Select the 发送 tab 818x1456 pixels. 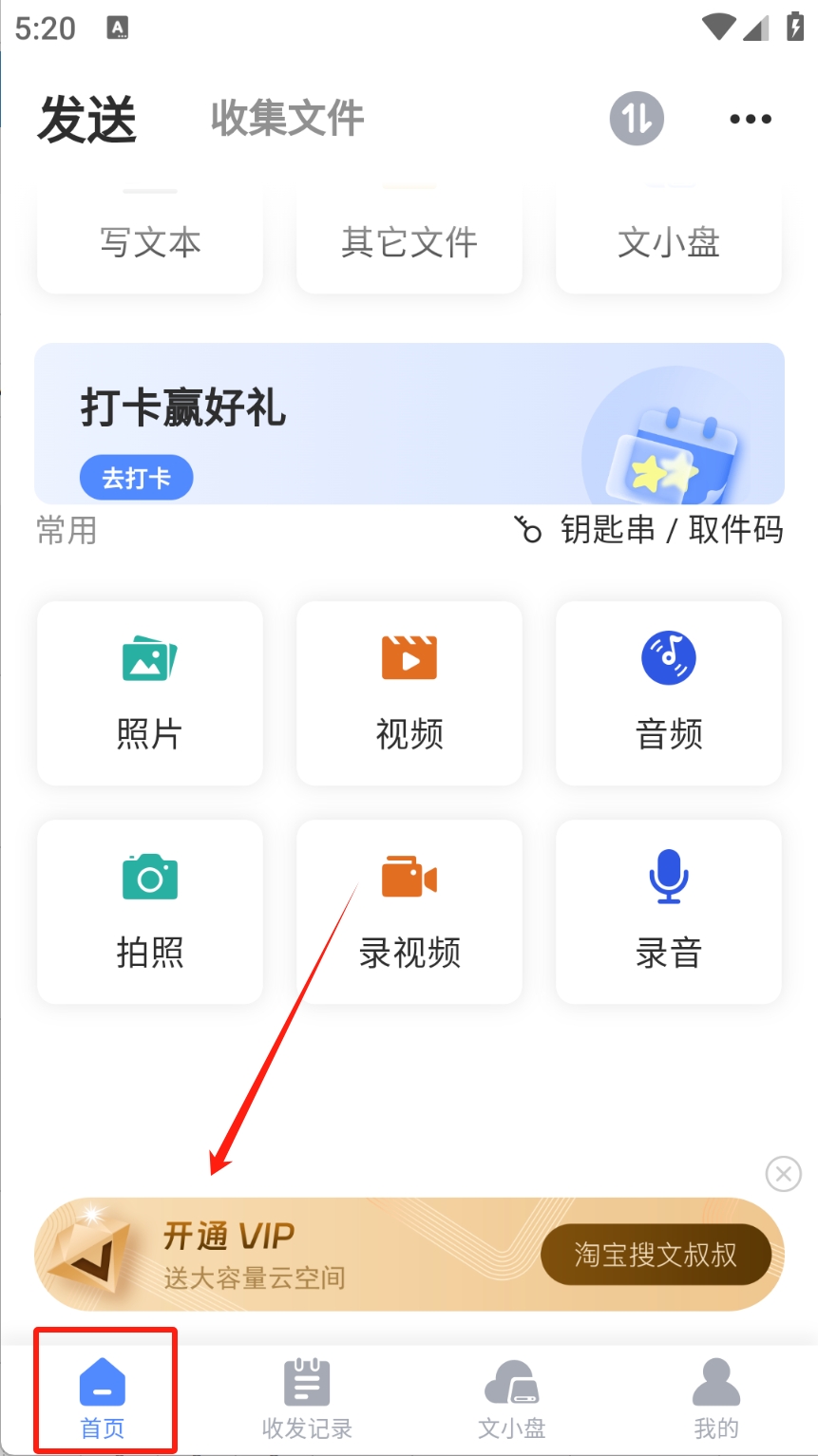tap(87, 121)
